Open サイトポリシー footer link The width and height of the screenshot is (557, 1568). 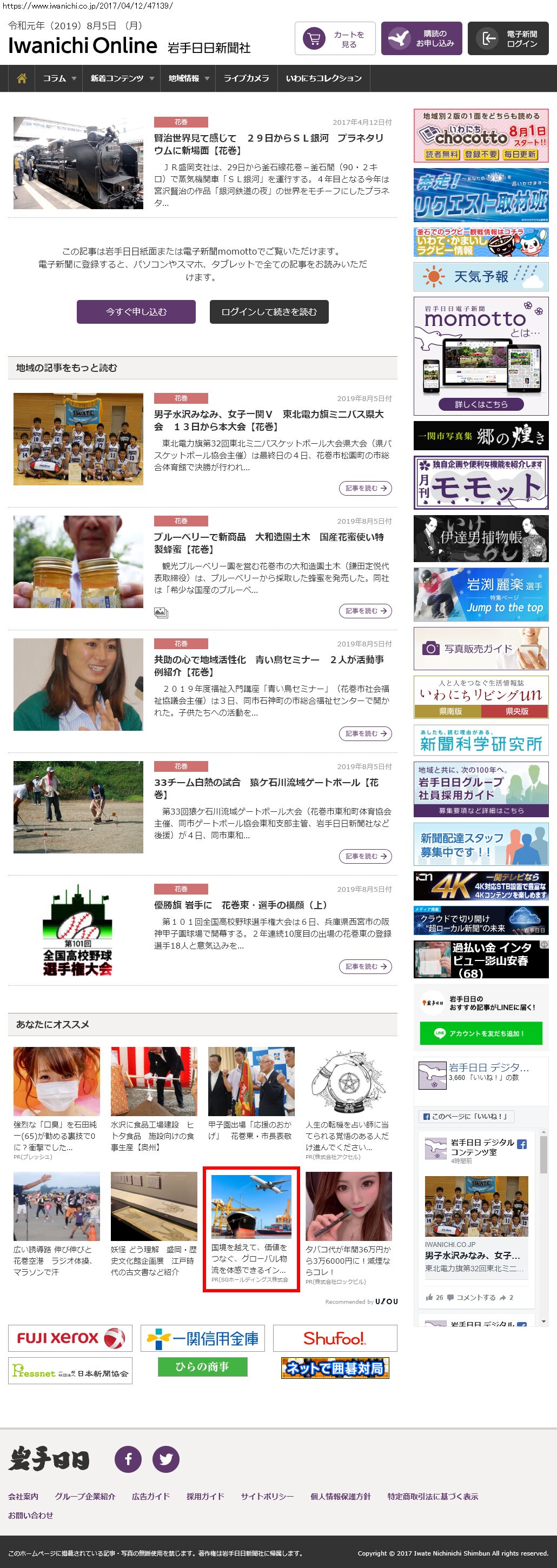[267, 1496]
